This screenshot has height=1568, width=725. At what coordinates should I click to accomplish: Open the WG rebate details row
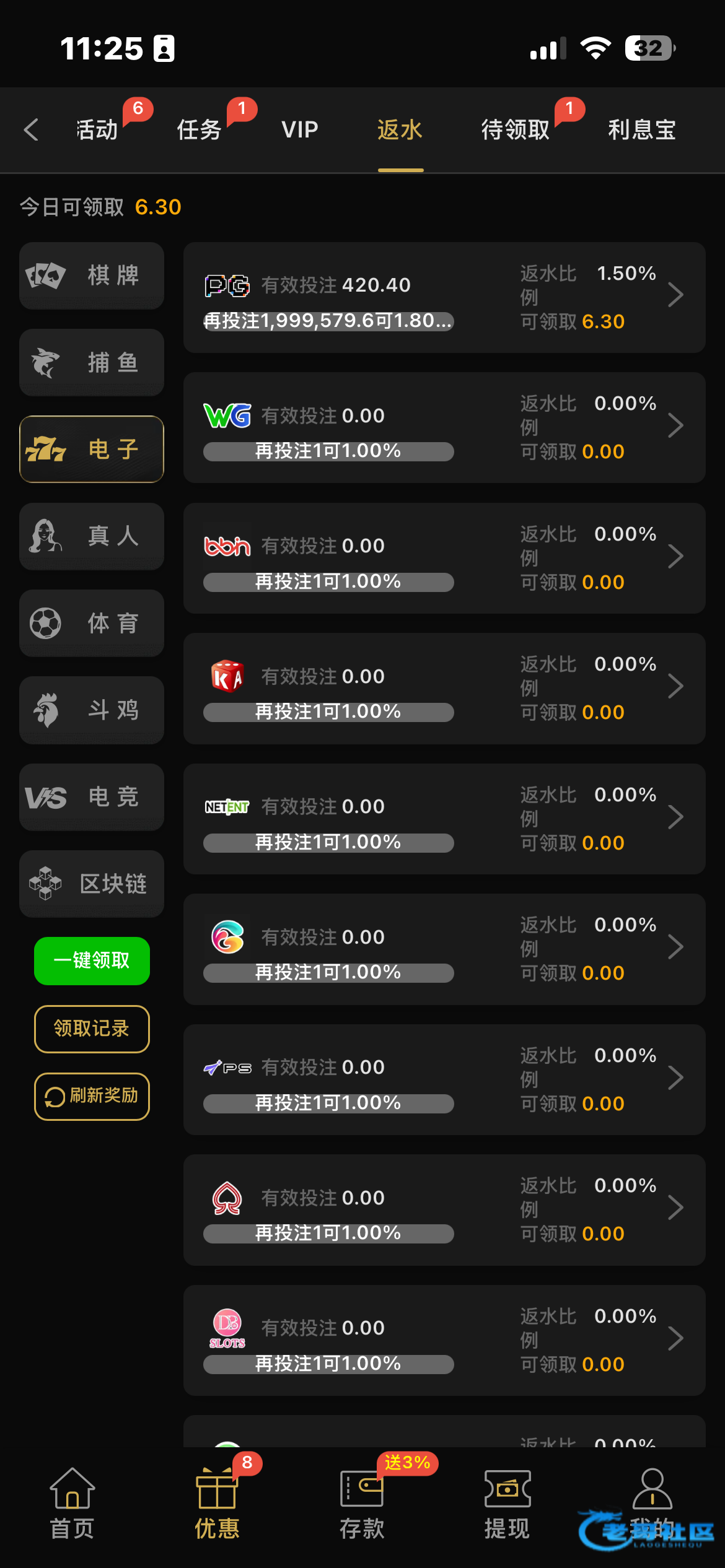click(x=444, y=428)
